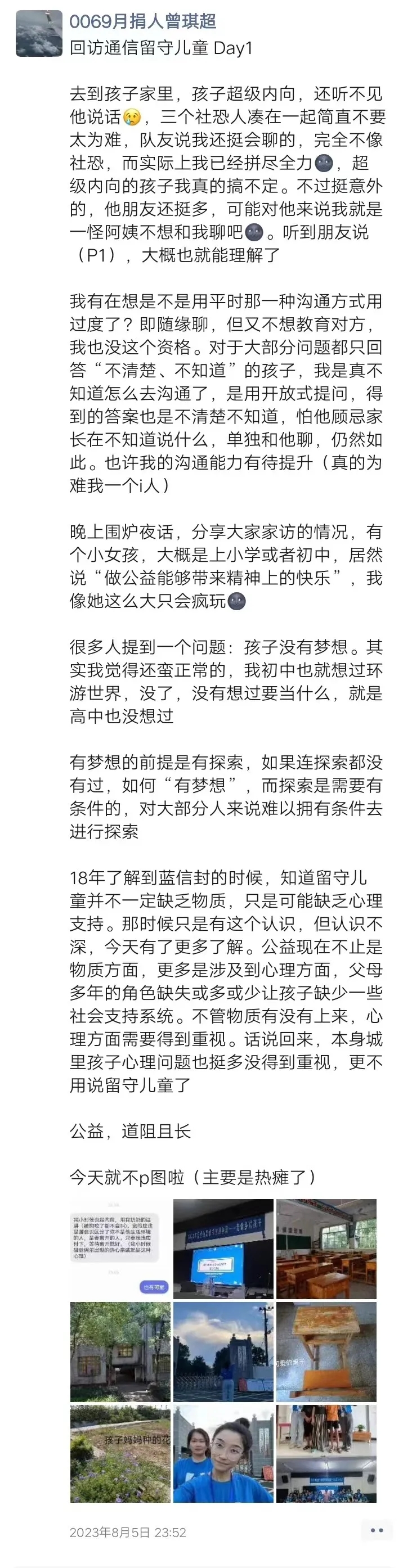Open the poster's profile avatar
Screen dimensions: 403x1568
coord(39,34)
